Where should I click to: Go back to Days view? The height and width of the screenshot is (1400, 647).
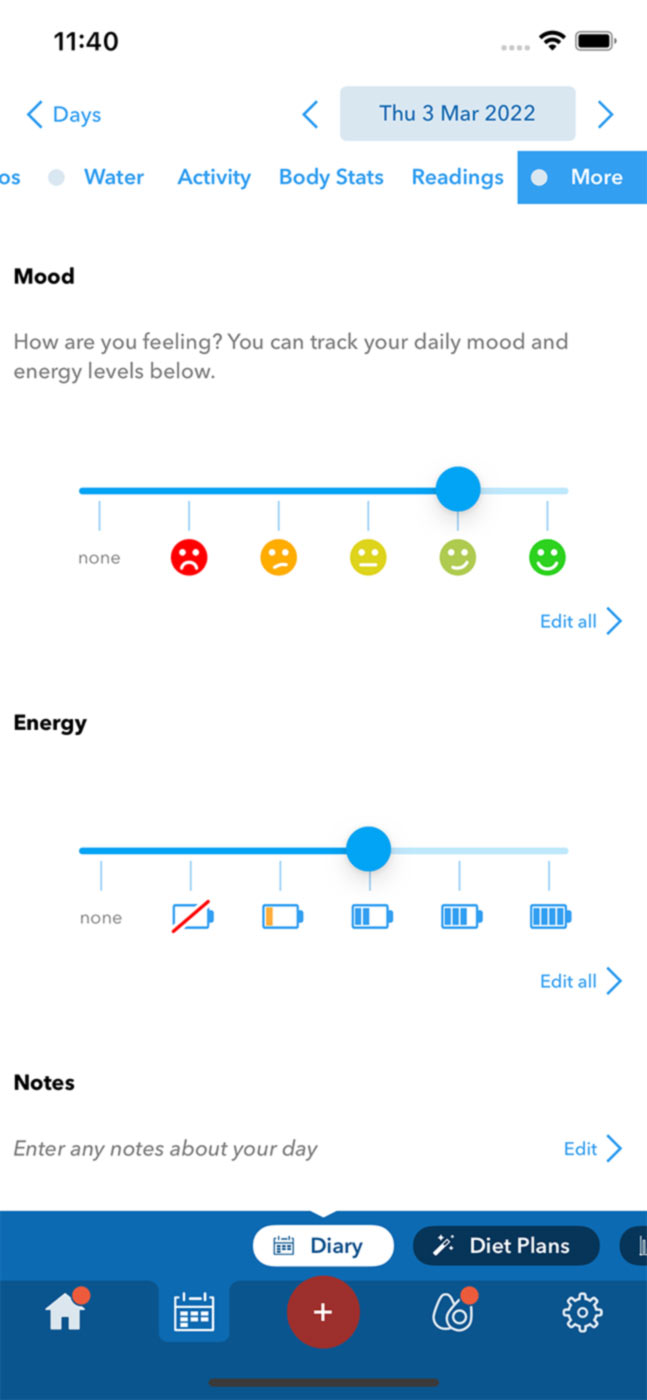click(x=63, y=115)
